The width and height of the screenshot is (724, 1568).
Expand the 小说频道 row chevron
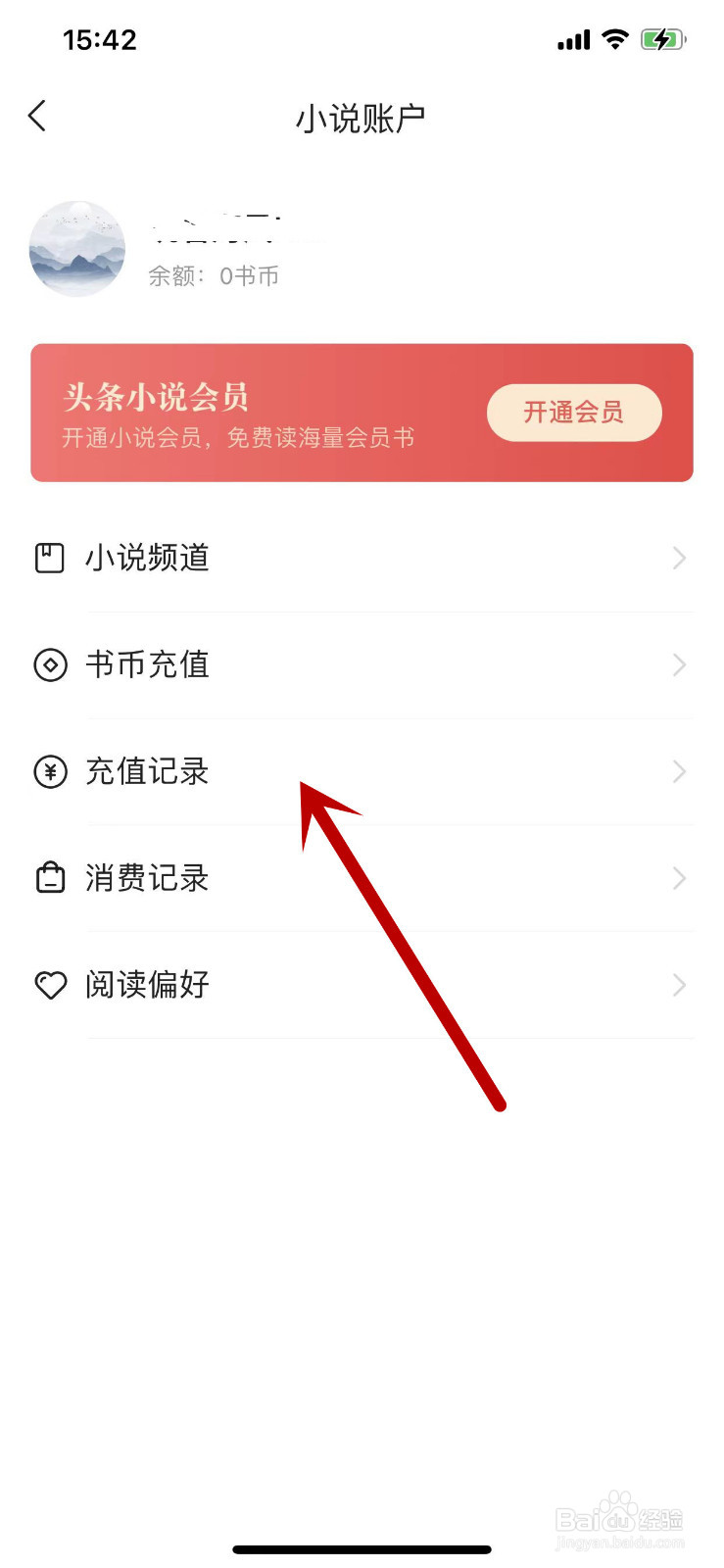tap(679, 557)
